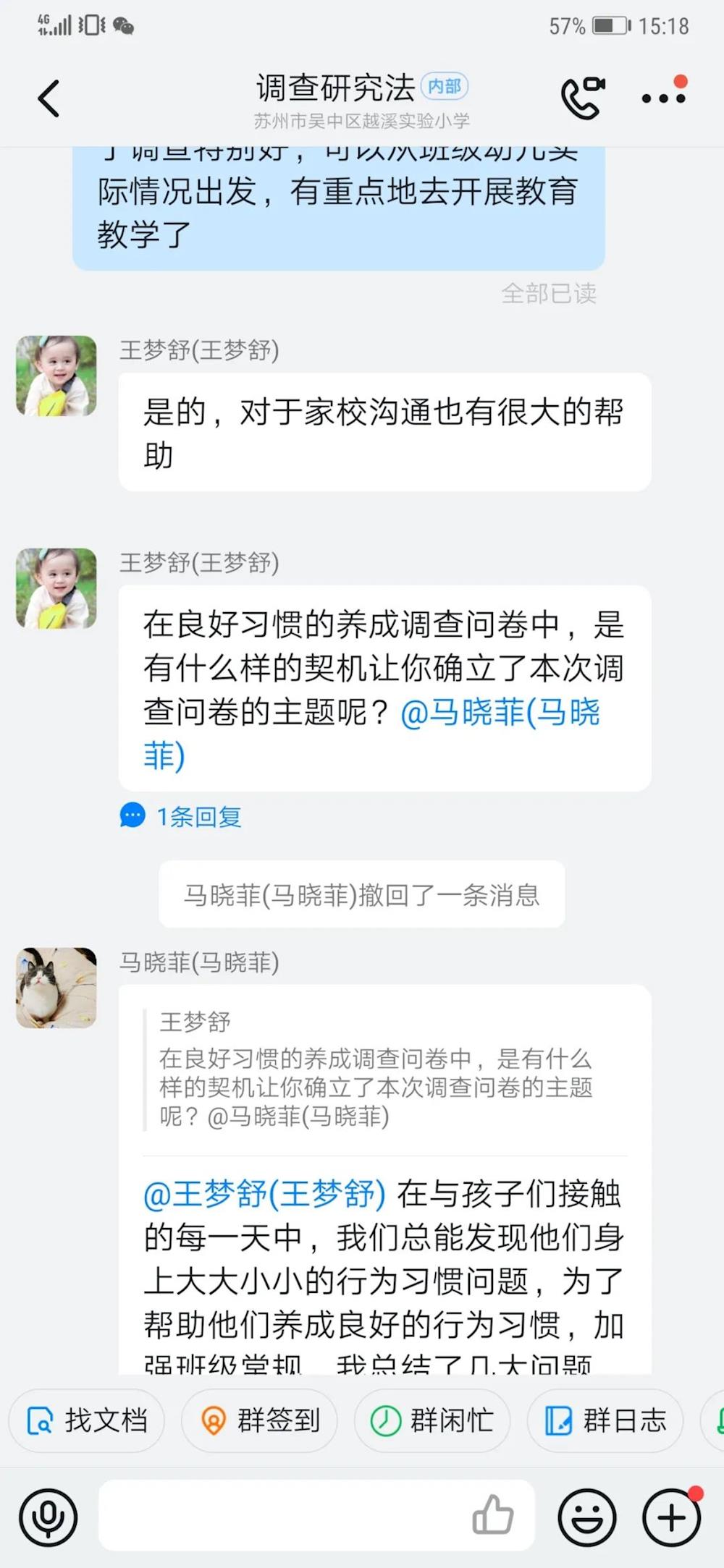724x1568 pixels.
Task: Open the group's more options menu
Action: click(663, 98)
